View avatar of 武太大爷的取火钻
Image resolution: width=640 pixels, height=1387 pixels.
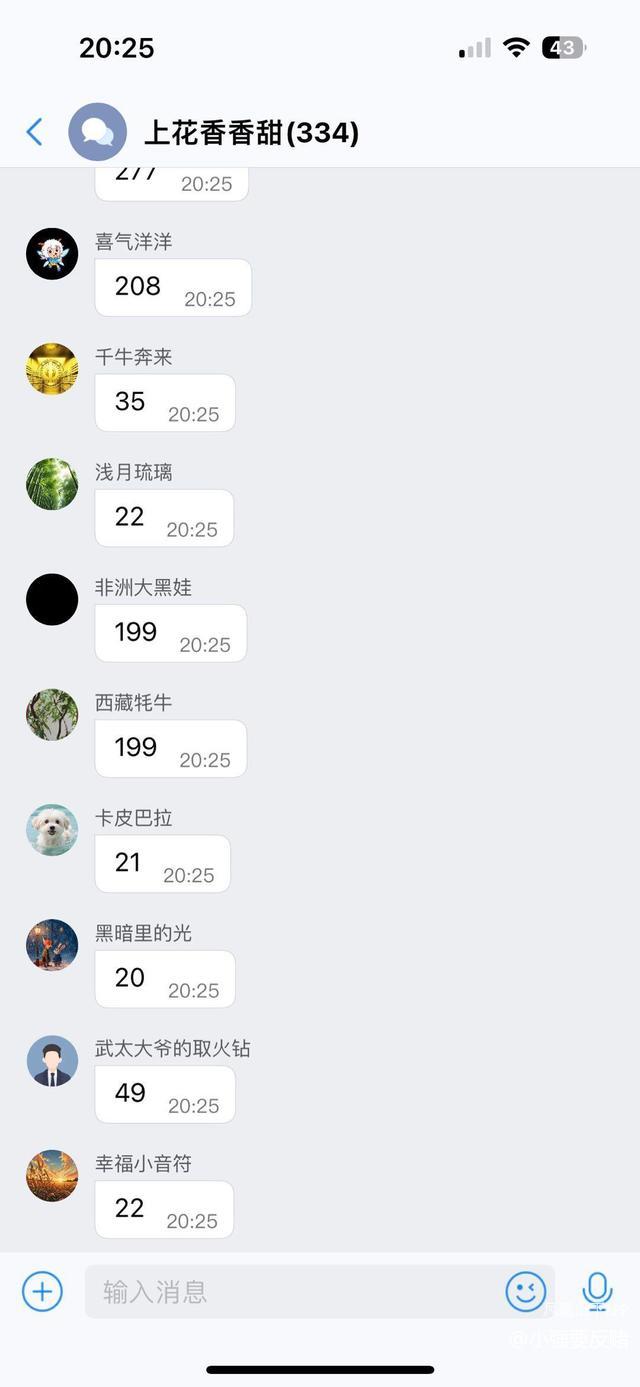coord(52,1061)
